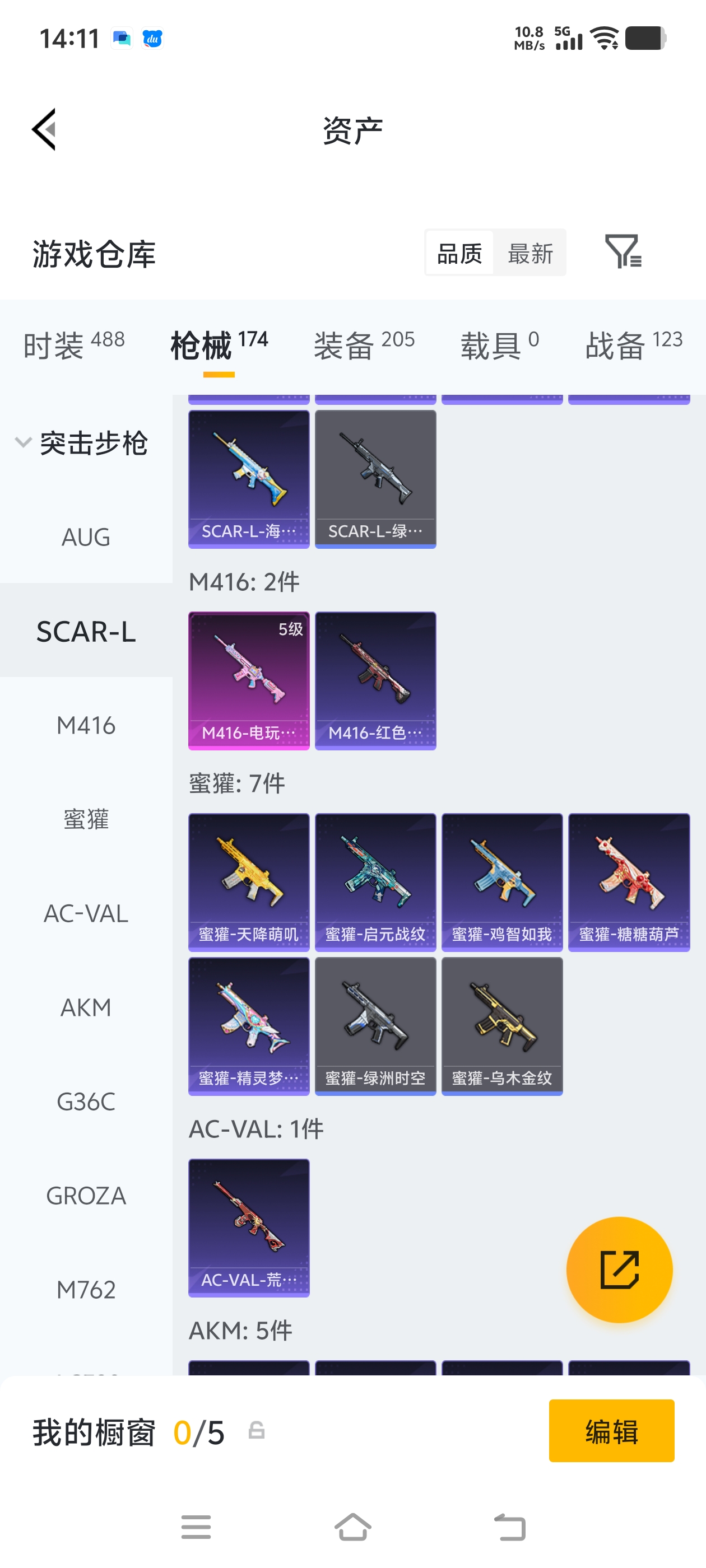Tap the 编辑 button
Screen dimensions: 706x1568
[611, 1430]
